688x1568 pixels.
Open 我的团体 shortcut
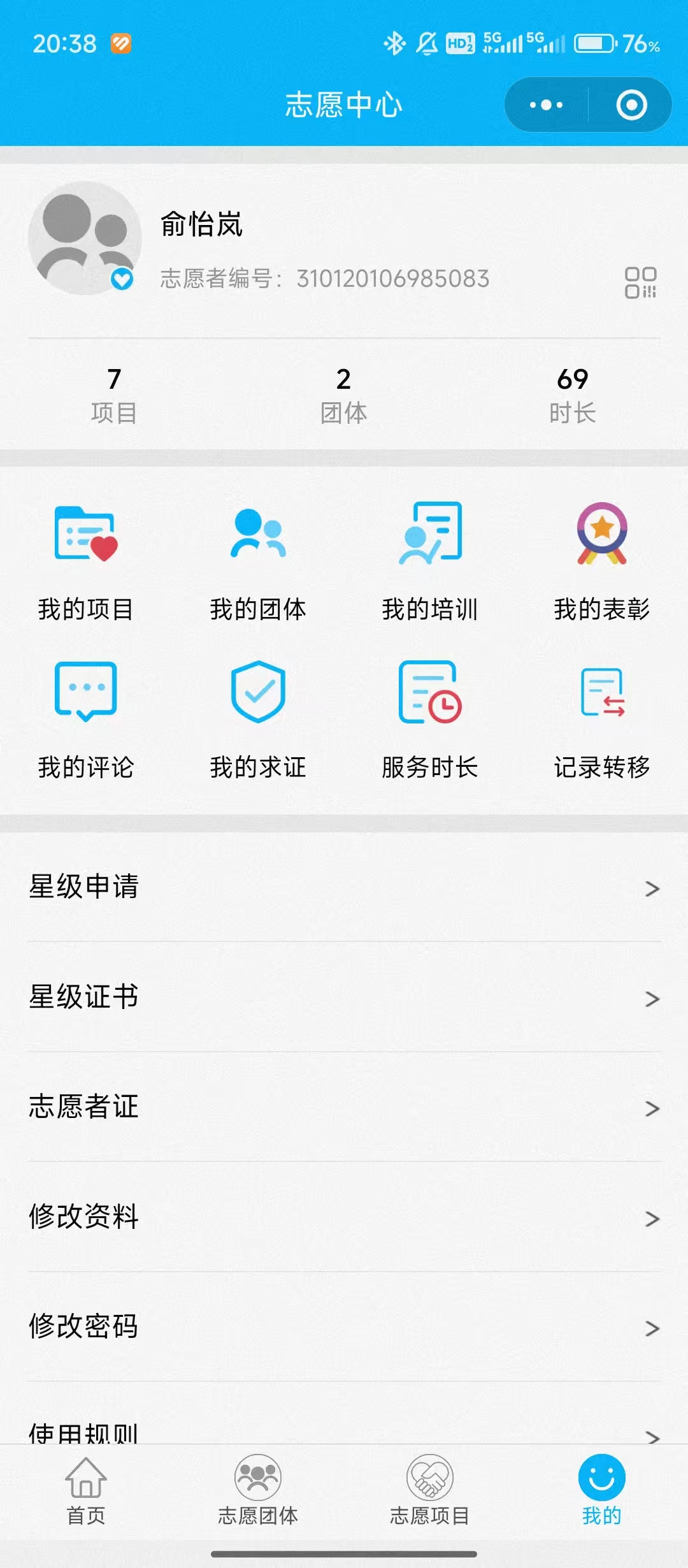[x=258, y=562]
